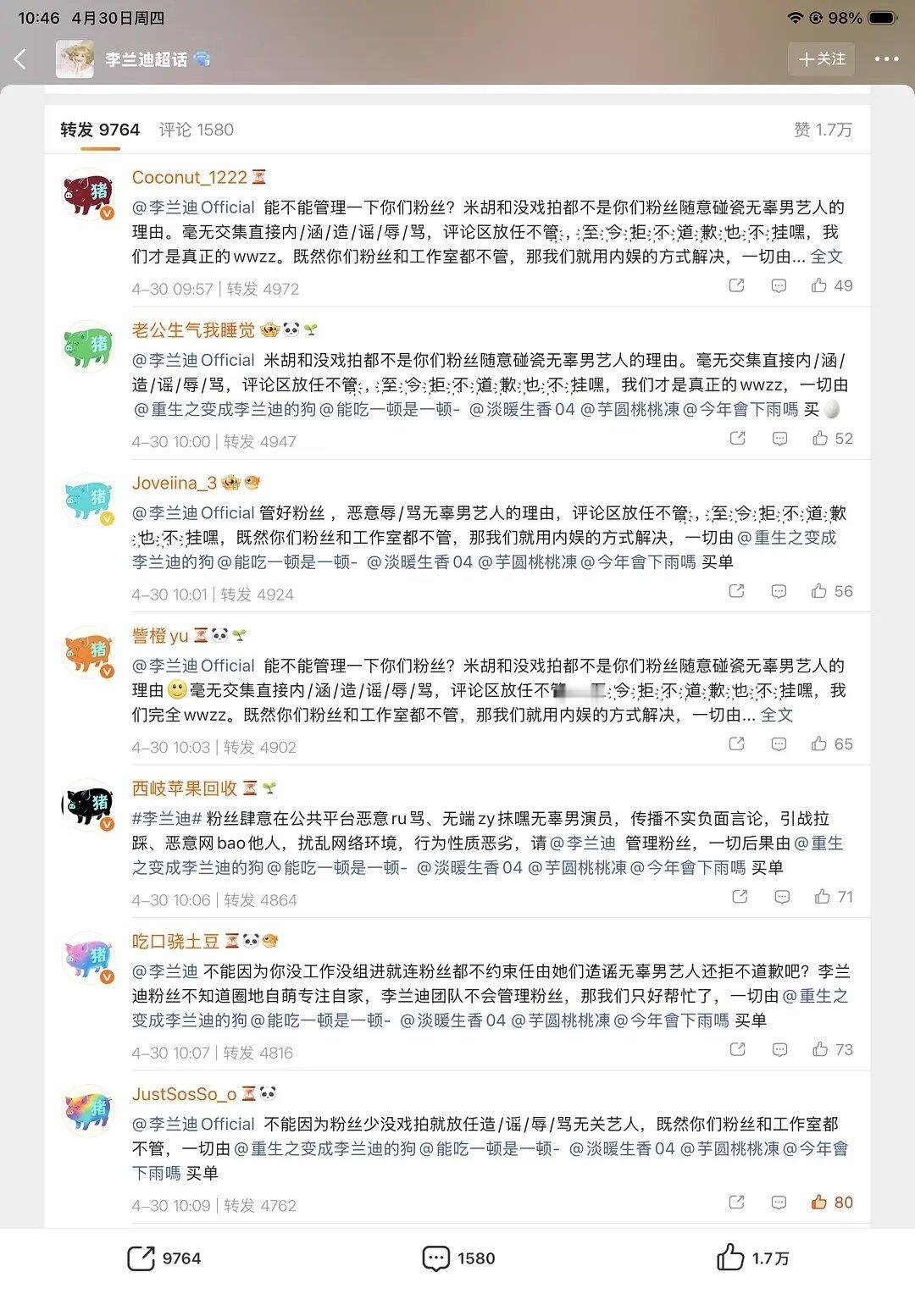The image size is (915, 1316).
Task: Tap the share icon on Coconut_1222's repost
Action: click(736, 286)
